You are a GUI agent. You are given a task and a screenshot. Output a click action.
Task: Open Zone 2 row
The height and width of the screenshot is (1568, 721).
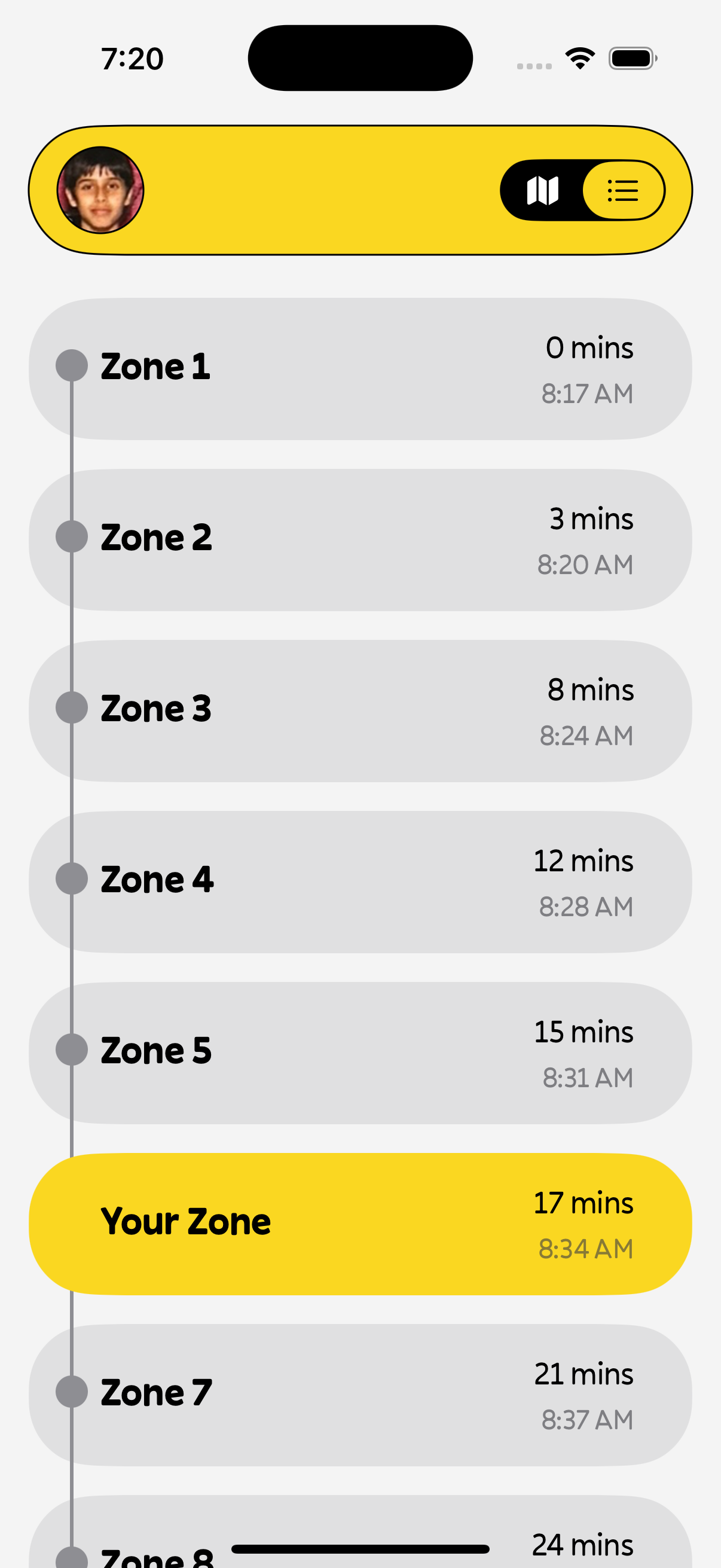[360, 540]
